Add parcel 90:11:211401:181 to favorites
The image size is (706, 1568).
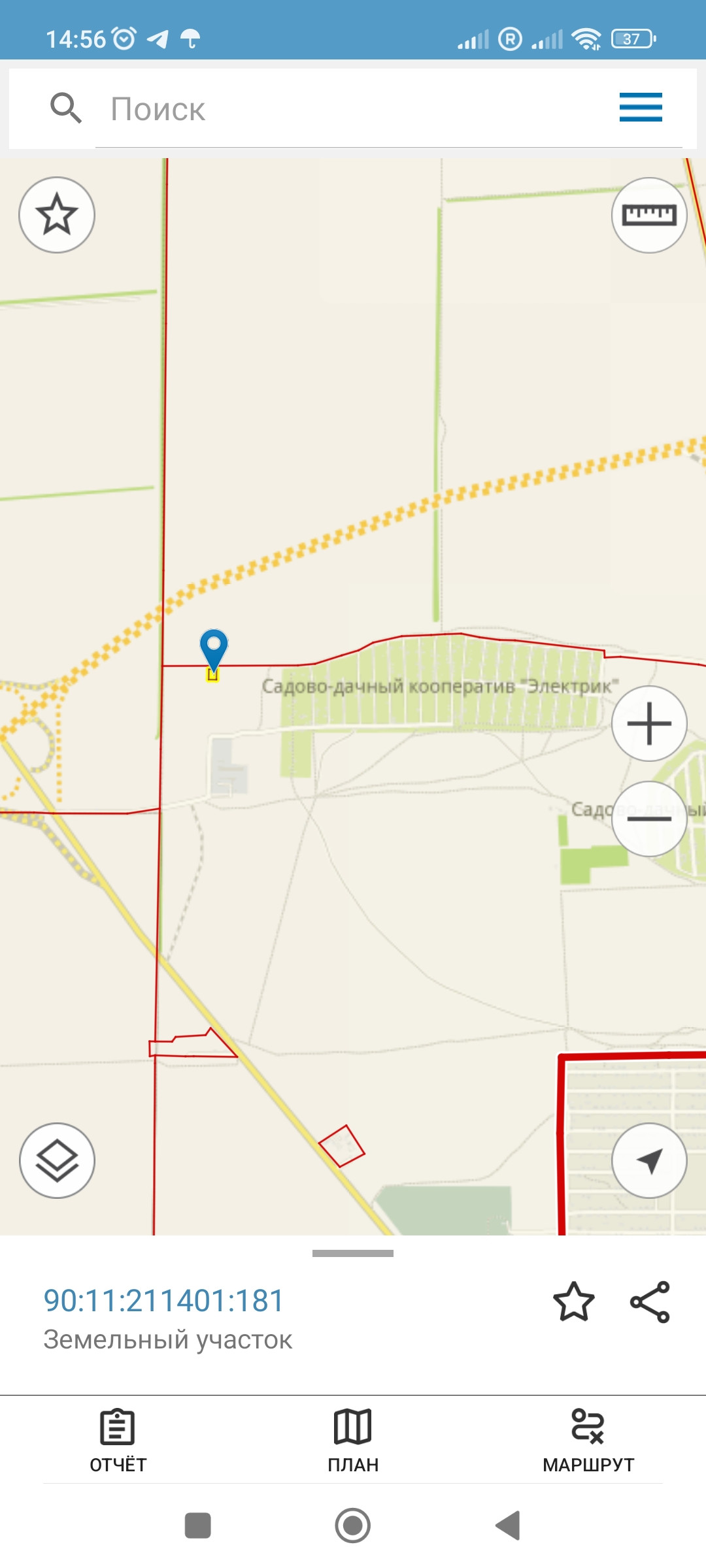click(x=573, y=1301)
